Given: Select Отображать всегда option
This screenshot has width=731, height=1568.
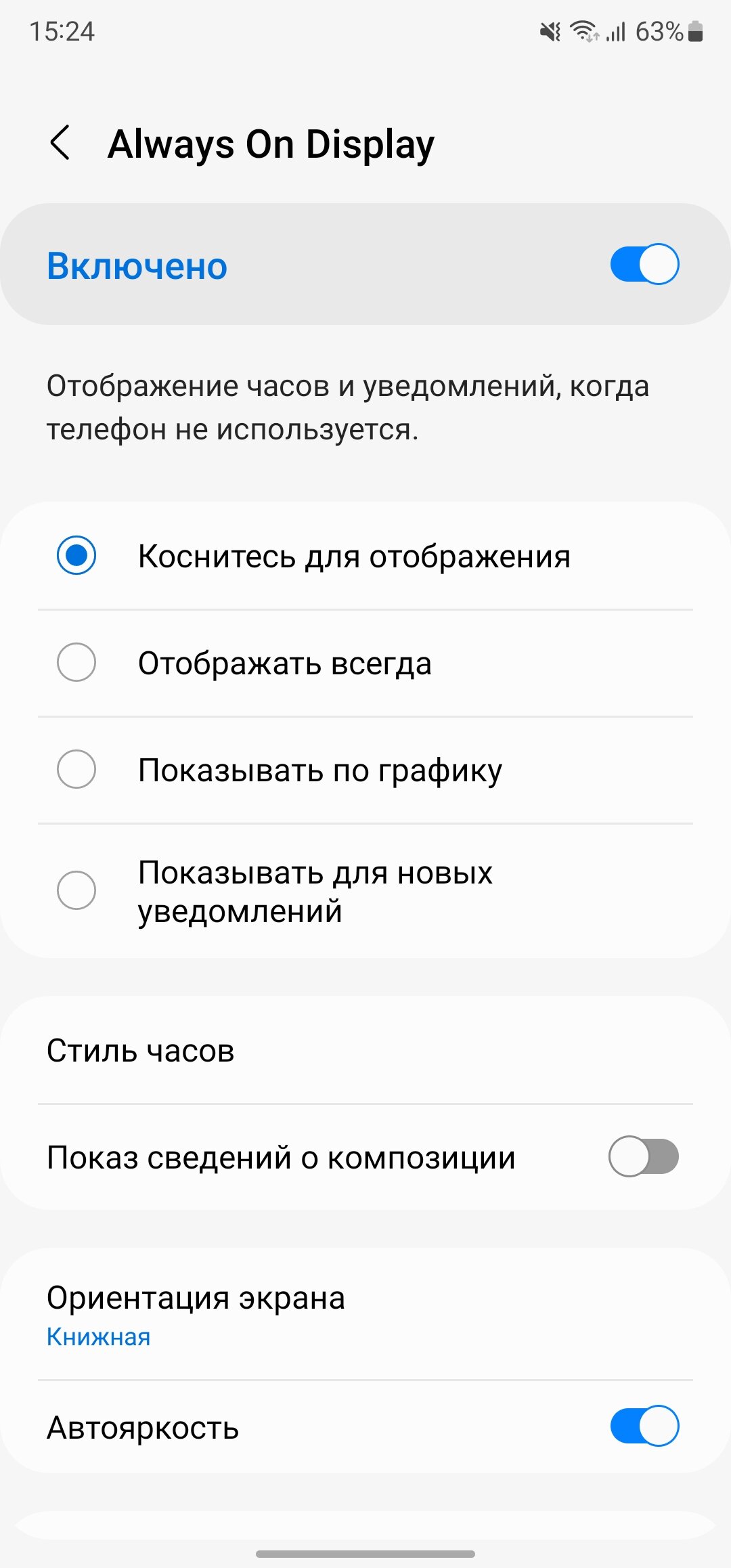Looking at the screenshot, I should click(x=365, y=663).
